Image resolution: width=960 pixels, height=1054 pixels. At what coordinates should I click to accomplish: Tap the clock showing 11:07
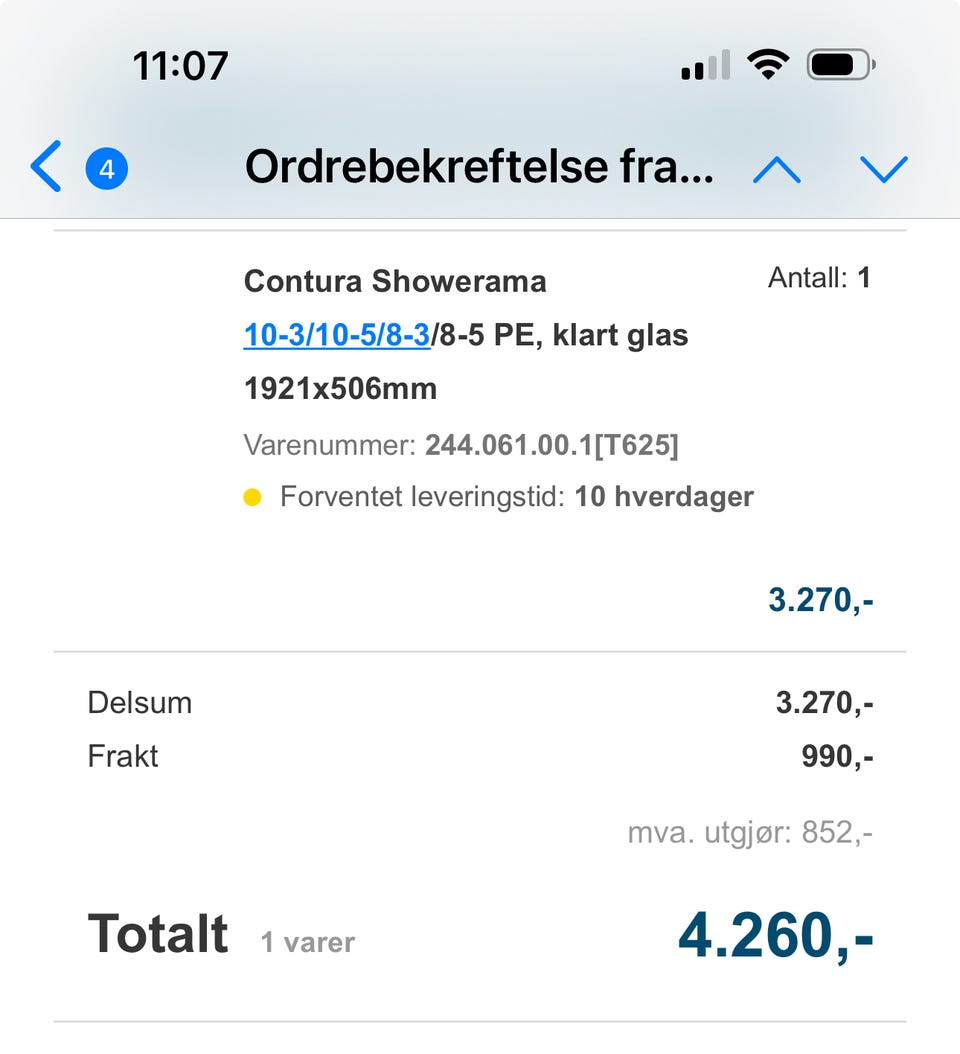click(x=180, y=64)
